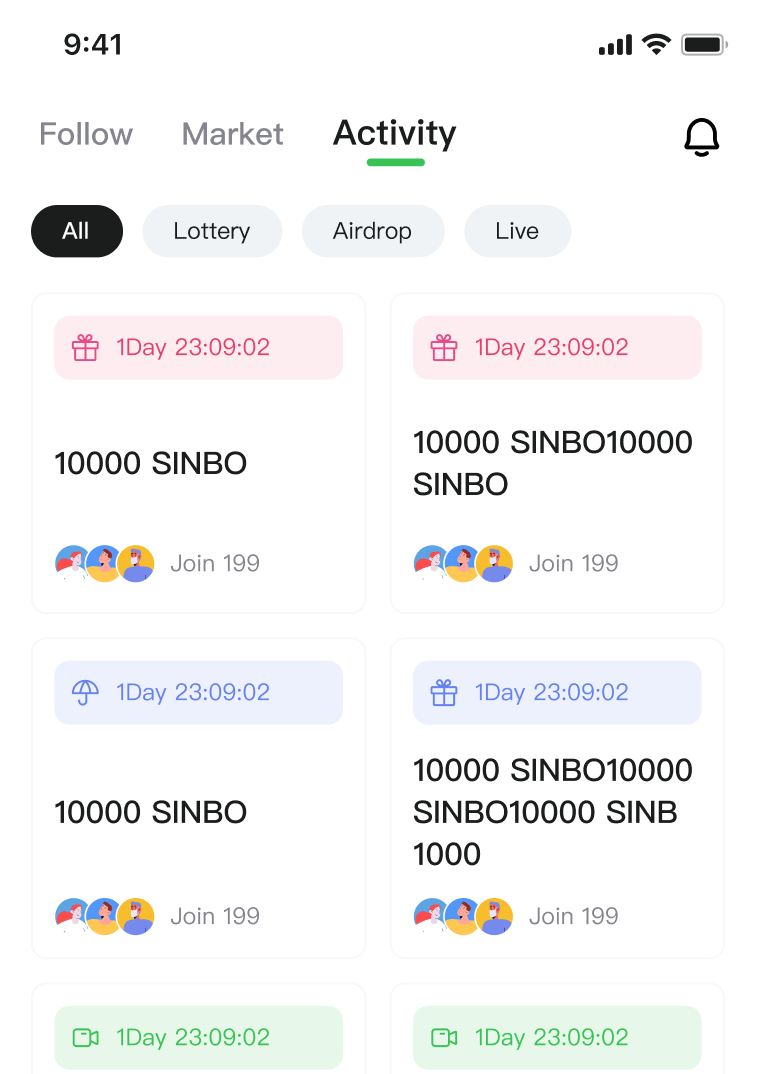Select the All filter chip
757x1074 pixels.
tap(77, 231)
